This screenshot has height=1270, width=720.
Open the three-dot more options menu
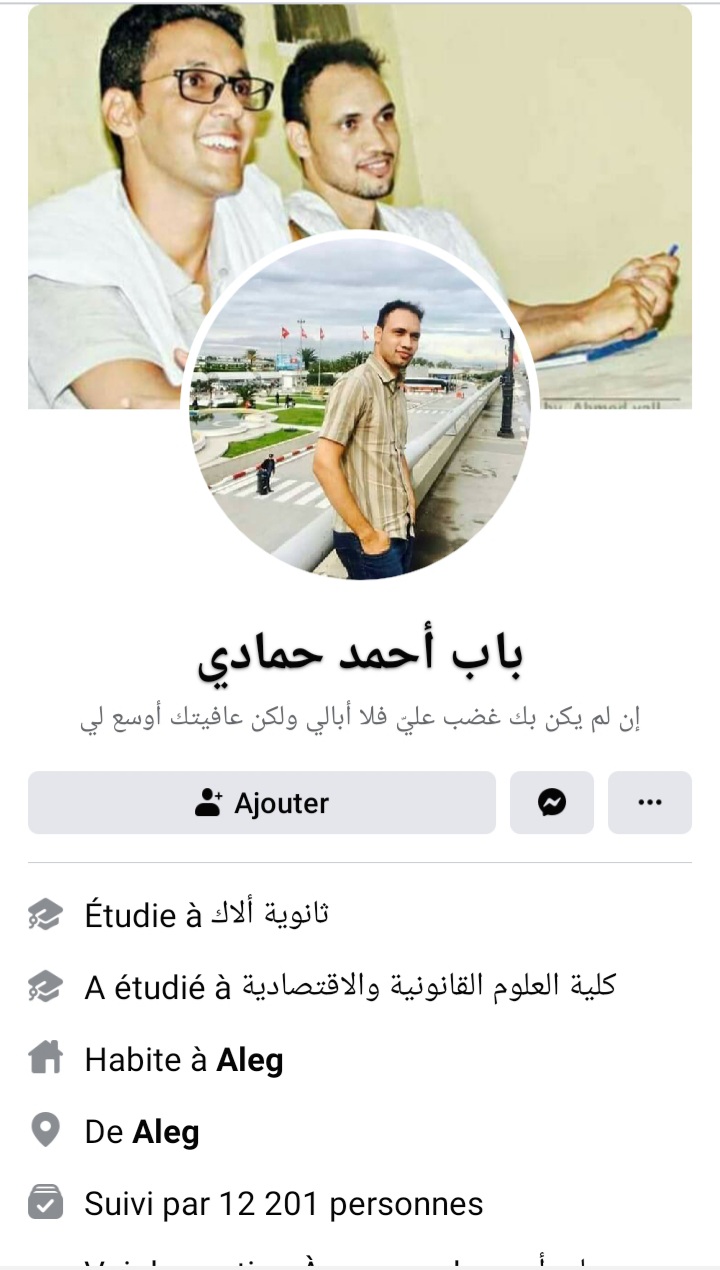tap(650, 802)
